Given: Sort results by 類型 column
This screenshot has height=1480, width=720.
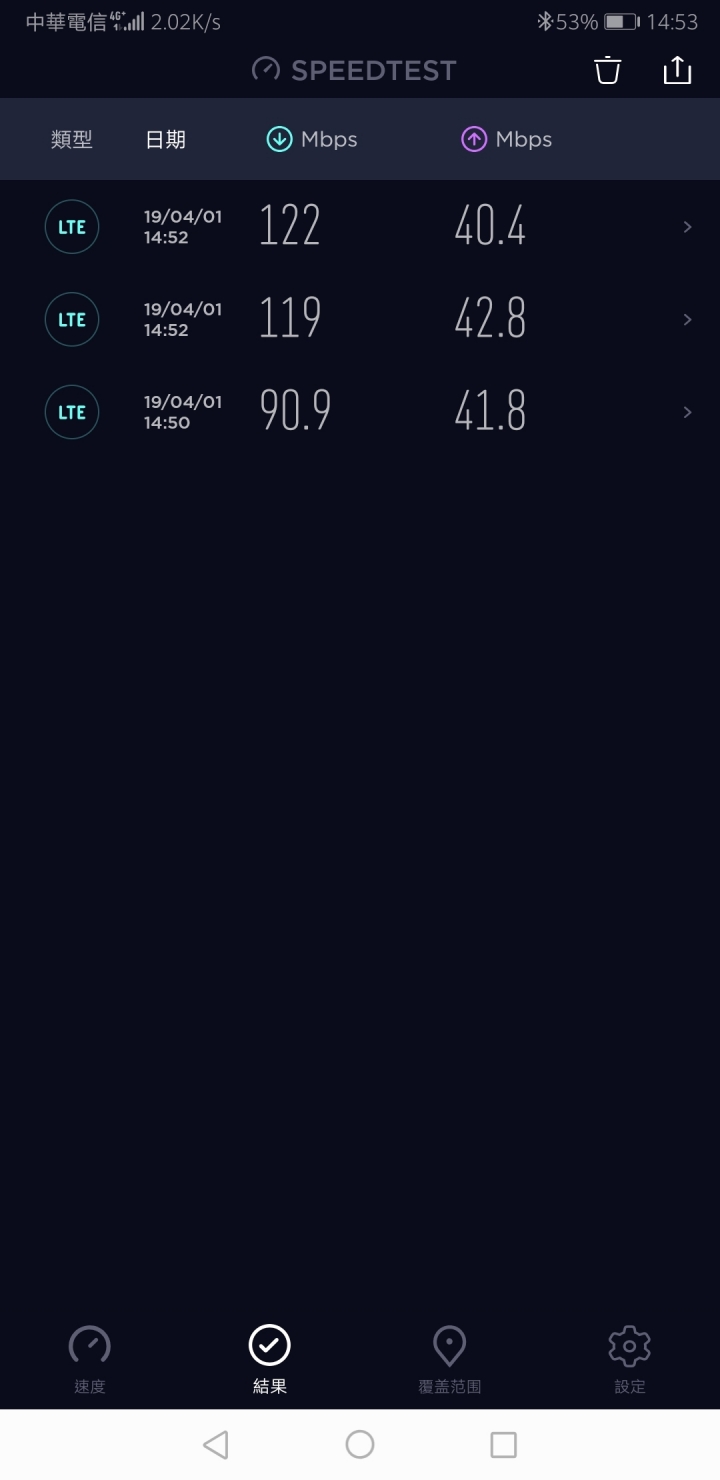Looking at the screenshot, I should click(x=72, y=140).
